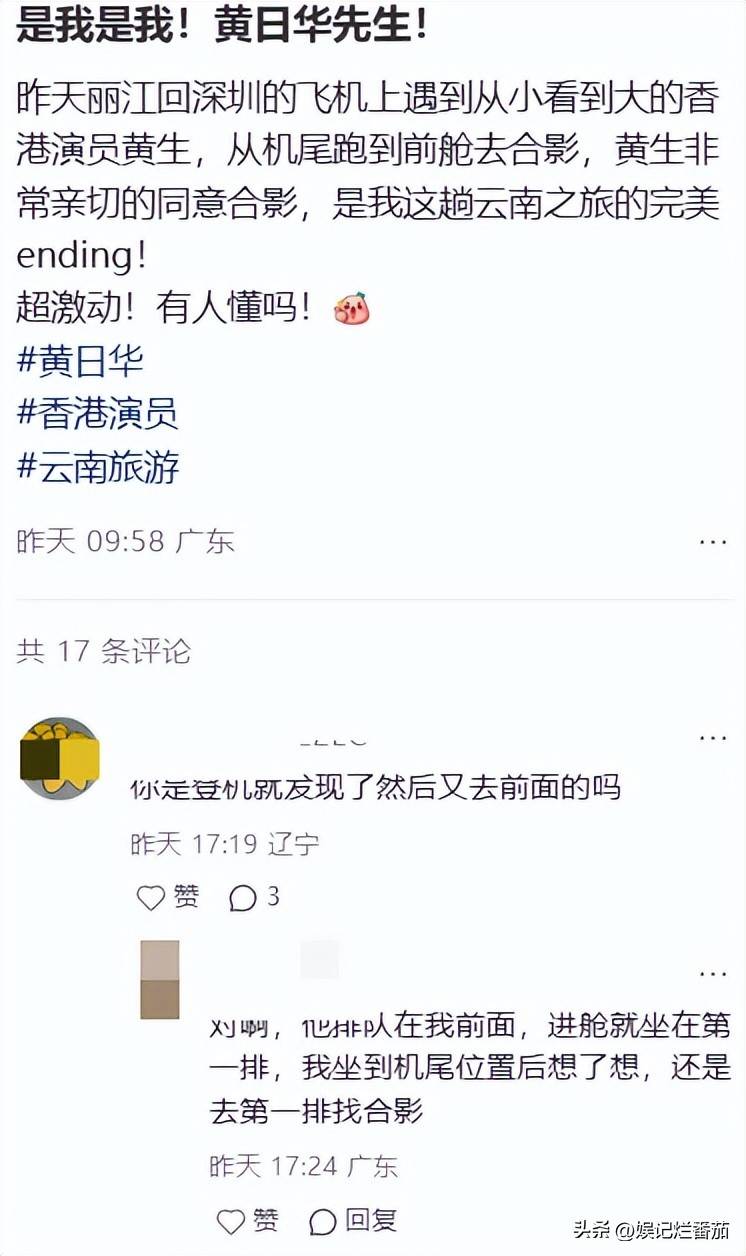Image resolution: width=746 pixels, height=1256 pixels.
Task: Open the 广东 replier's avatar
Action: click(160, 979)
